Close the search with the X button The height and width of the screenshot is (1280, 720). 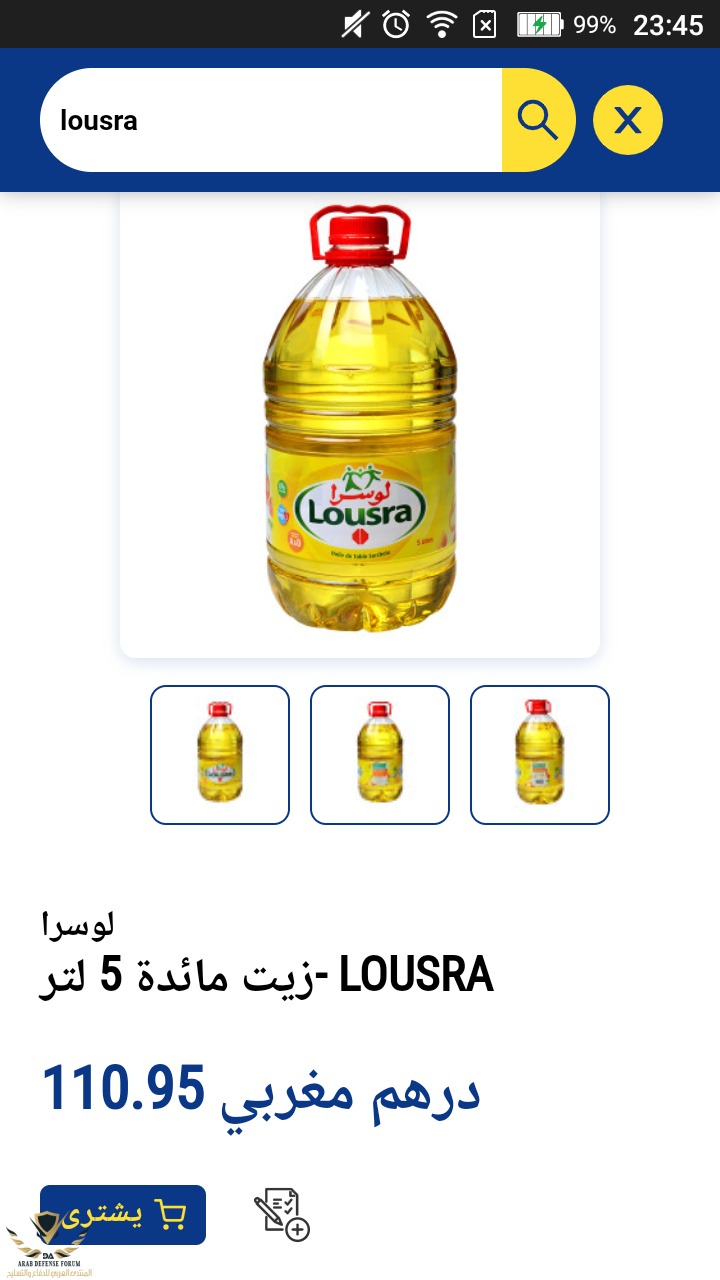[x=627, y=120]
